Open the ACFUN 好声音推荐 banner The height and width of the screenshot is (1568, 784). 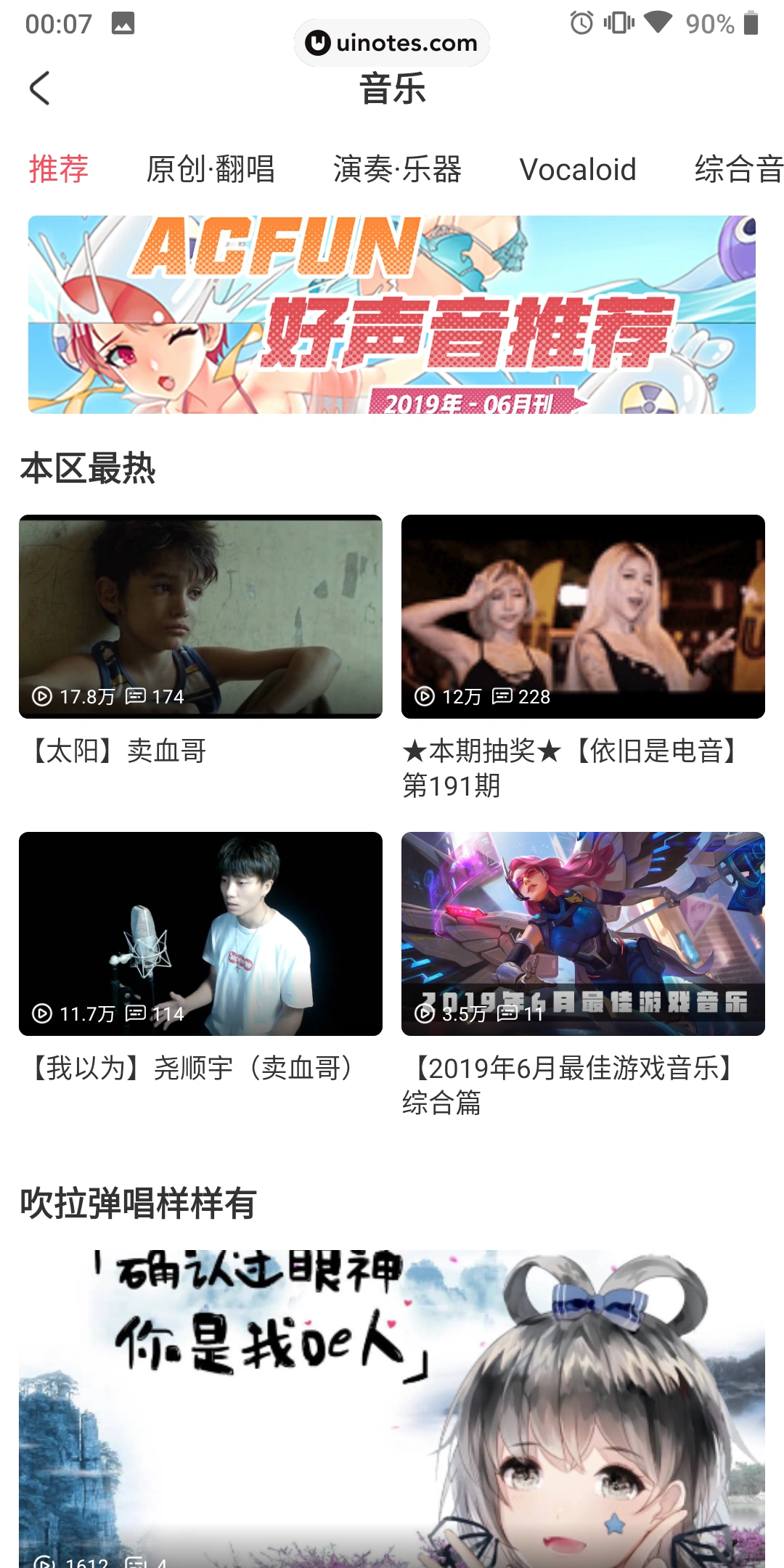tap(392, 314)
